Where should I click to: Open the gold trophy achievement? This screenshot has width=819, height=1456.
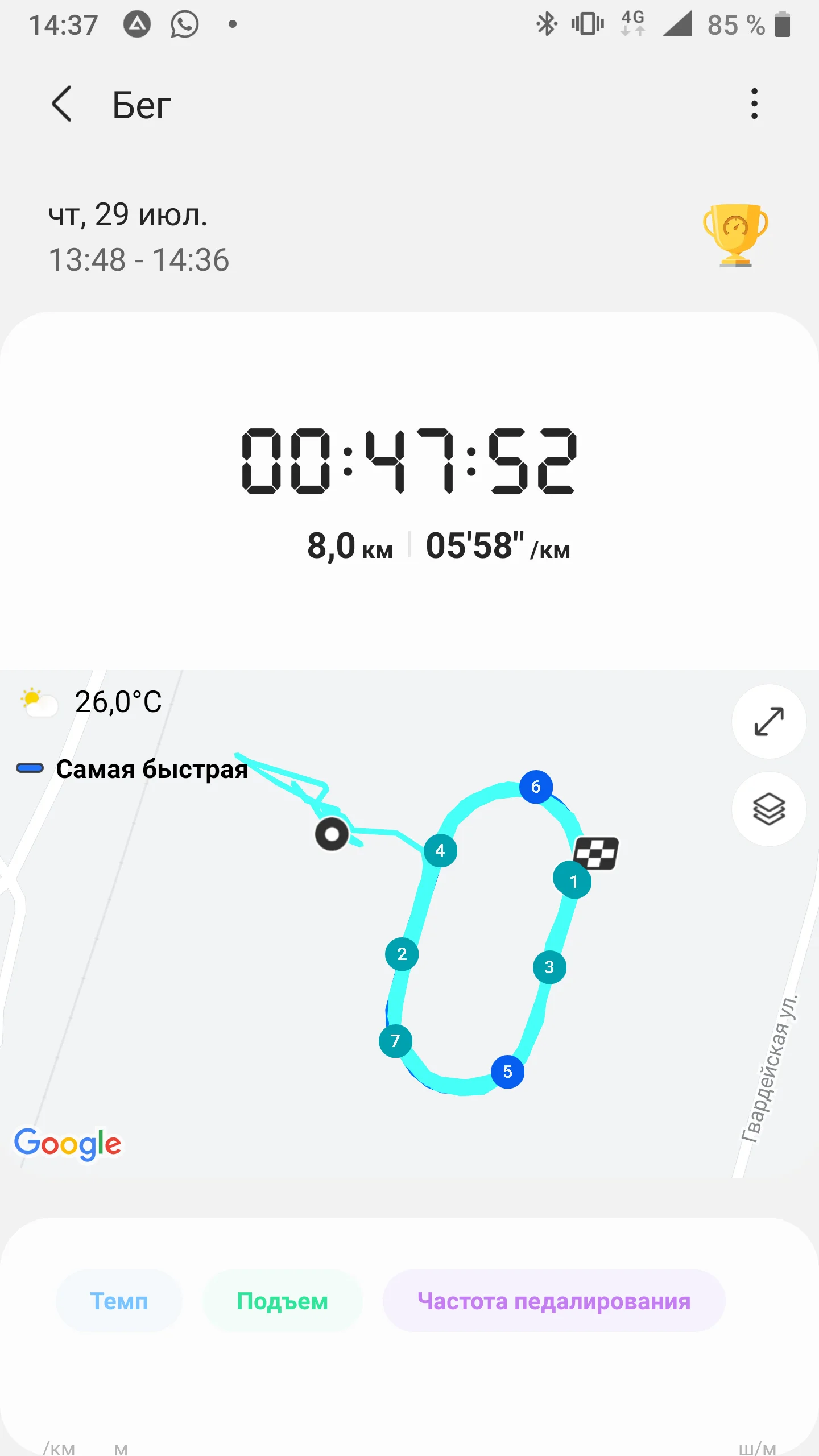(735, 234)
